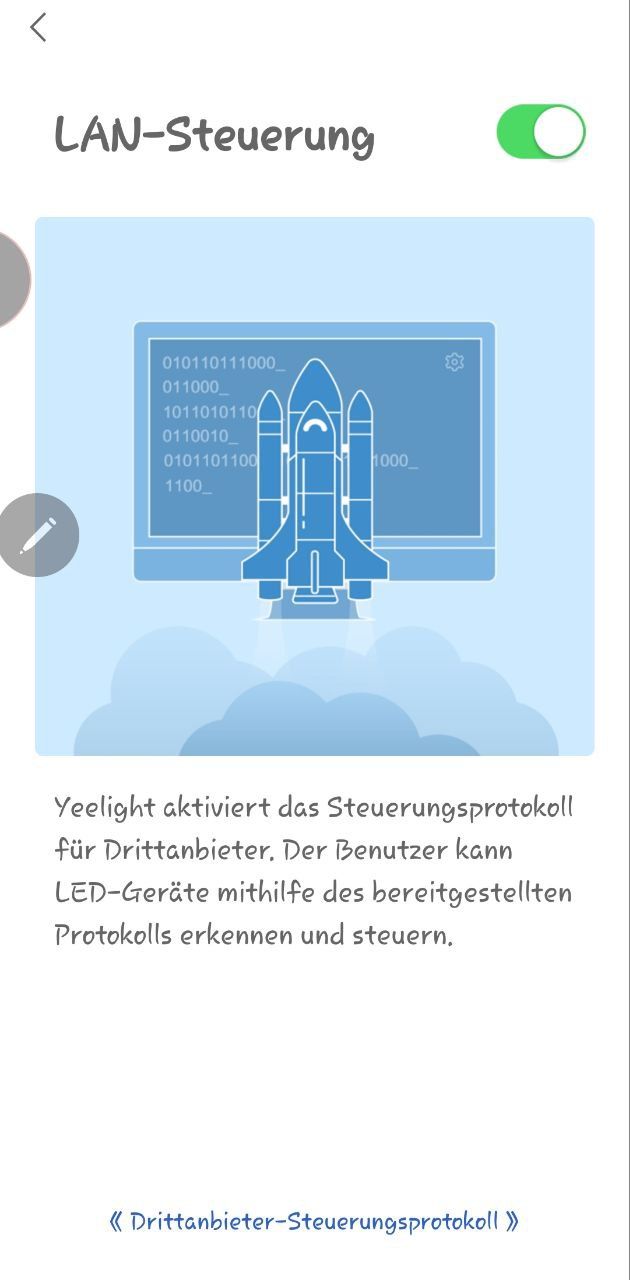Turn off the LAN-Steuerung switch
Screen dimensions: 630x1280
tap(540, 132)
